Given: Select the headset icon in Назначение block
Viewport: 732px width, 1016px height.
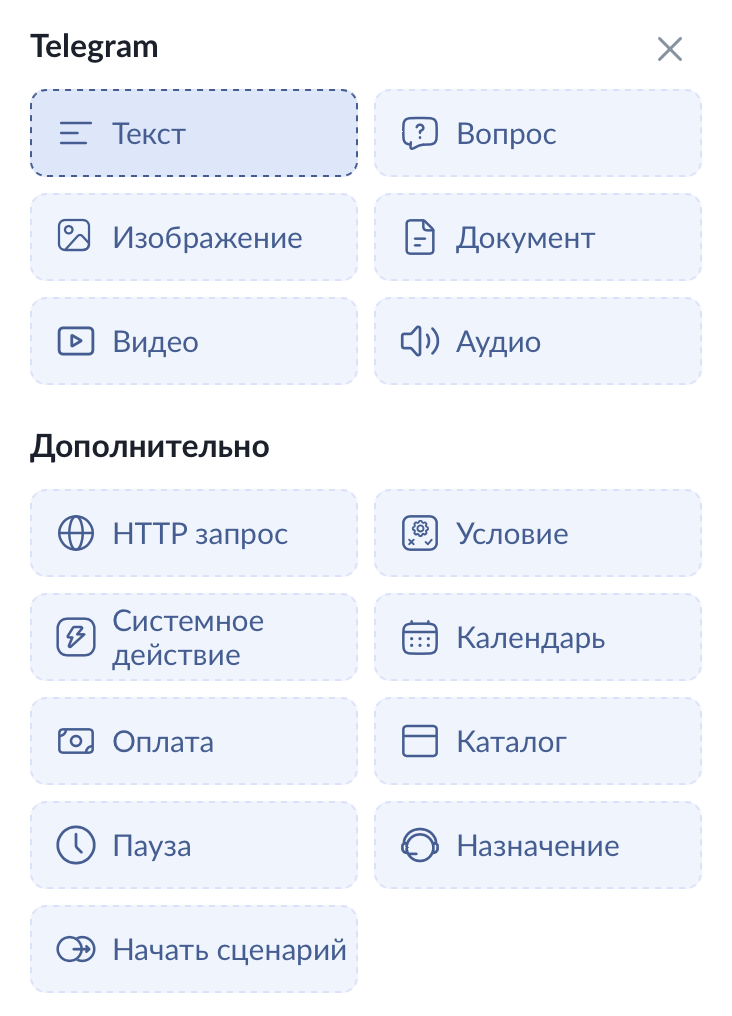Looking at the screenshot, I should click(x=420, y=845).
